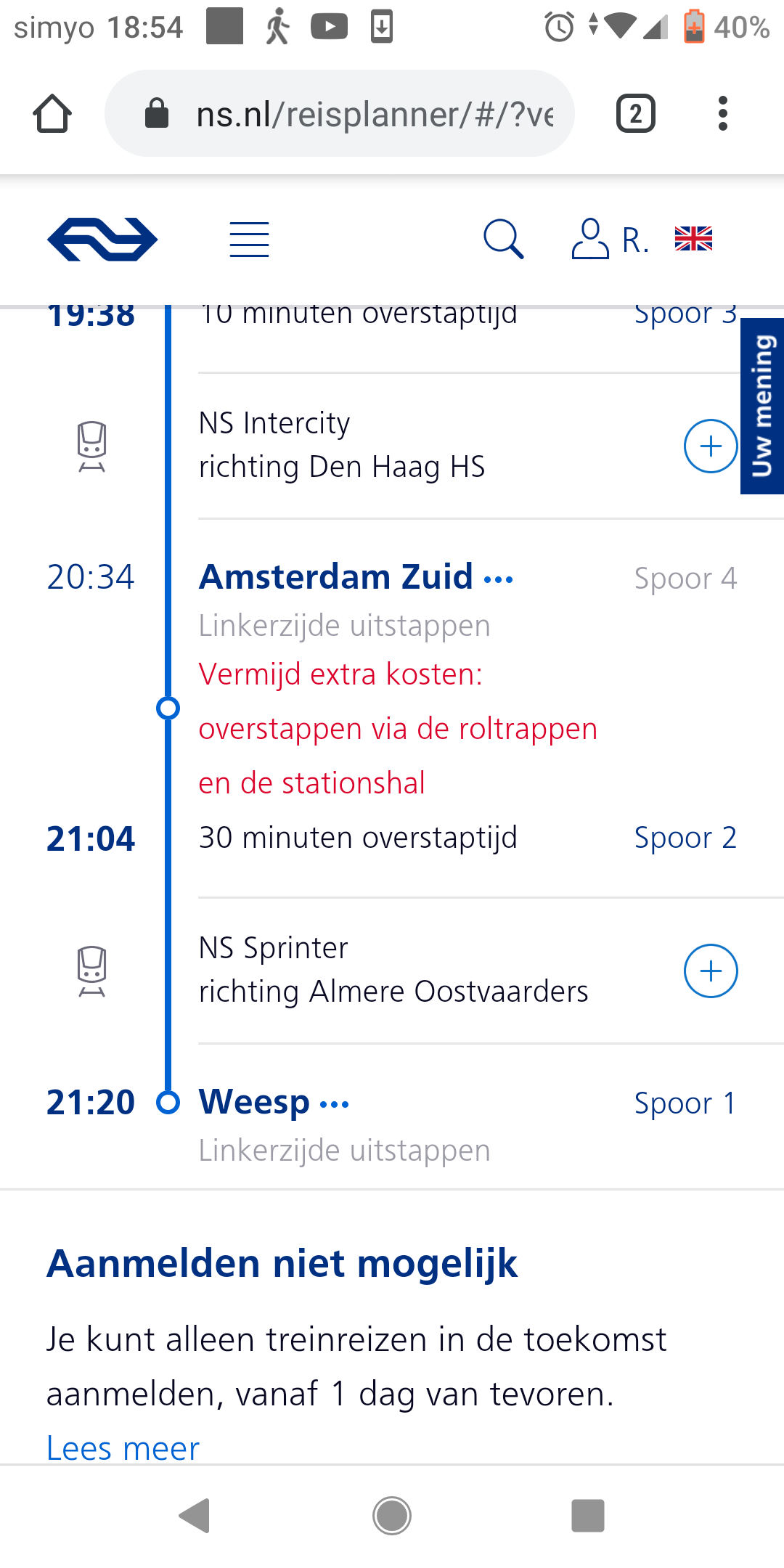Screen dimensions: 784x1568
Task: Go to the NS logo homepage
Action: [102, 239]
